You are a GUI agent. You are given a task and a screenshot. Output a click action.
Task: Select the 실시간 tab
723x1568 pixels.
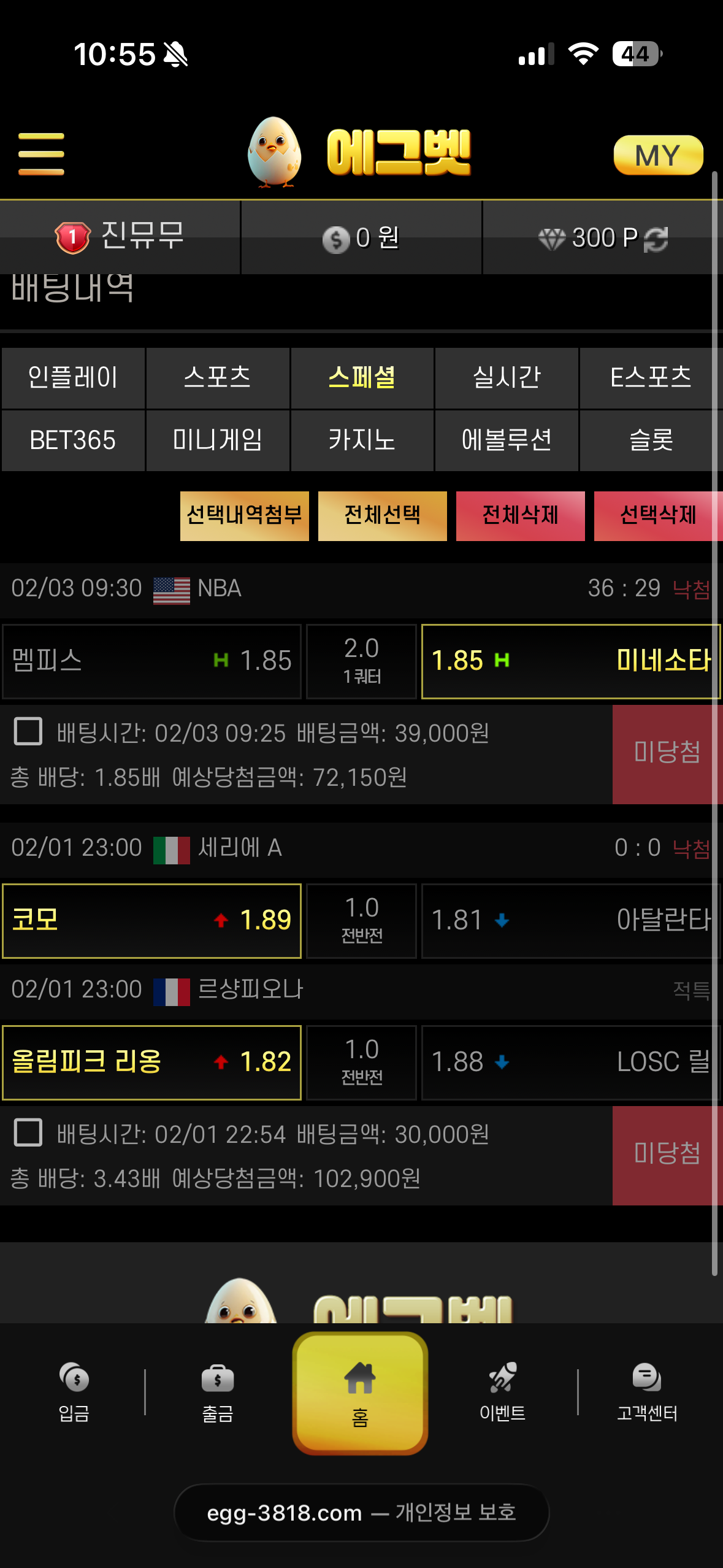pyautogui.click(x=507, y=377)
